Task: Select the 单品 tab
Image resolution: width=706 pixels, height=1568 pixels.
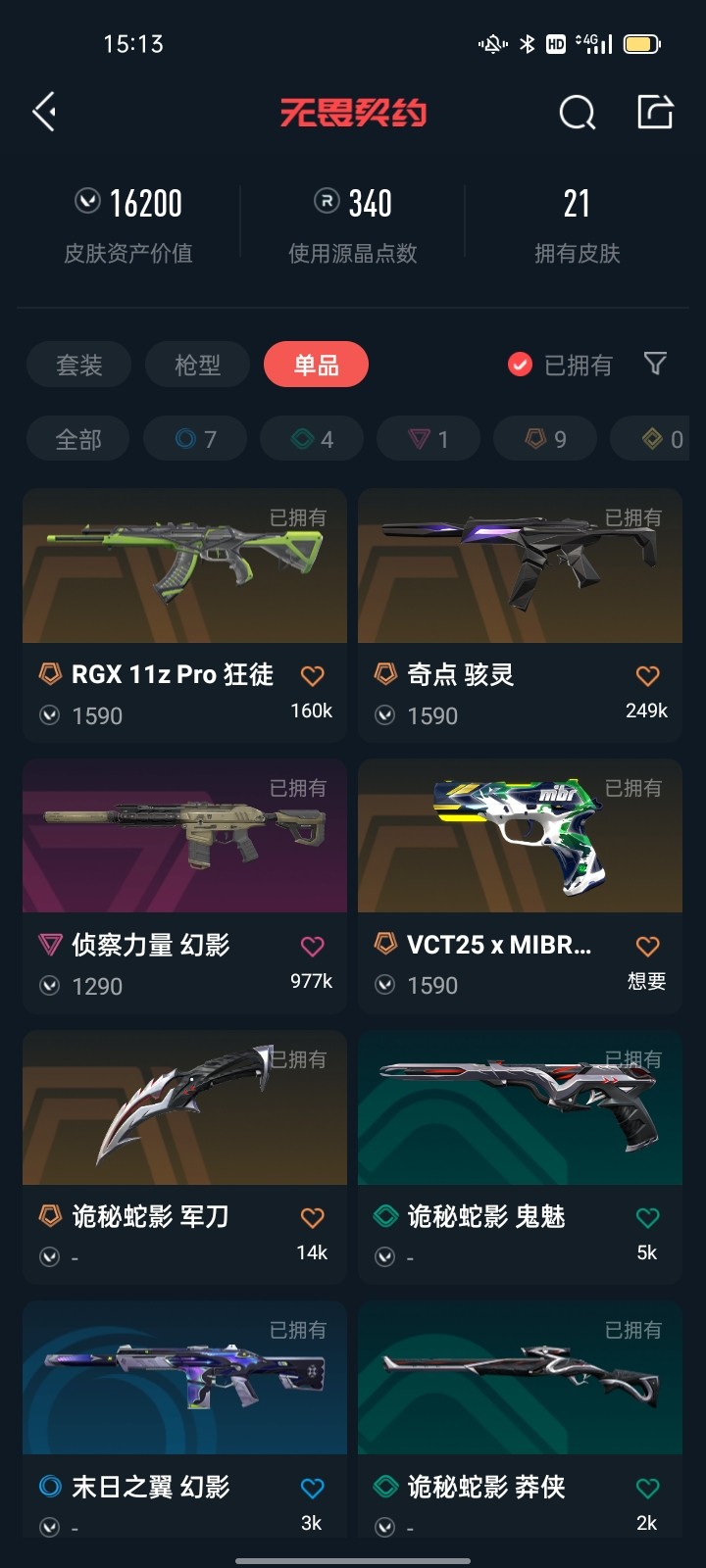Action: coord(316,366)
